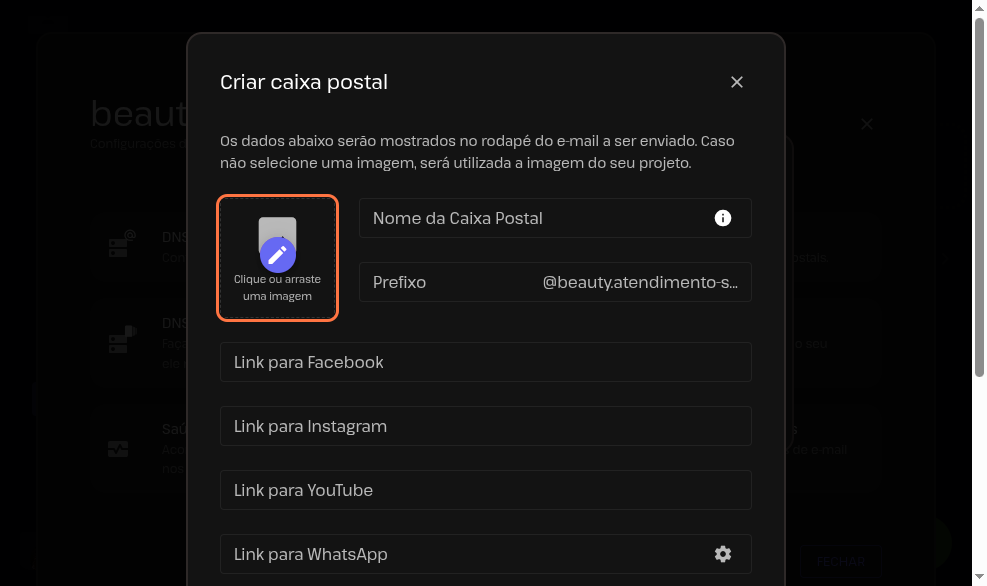
Task: Close the Criar caixa postal dialog
Action: pyautogui.click(x=737, y=82)
